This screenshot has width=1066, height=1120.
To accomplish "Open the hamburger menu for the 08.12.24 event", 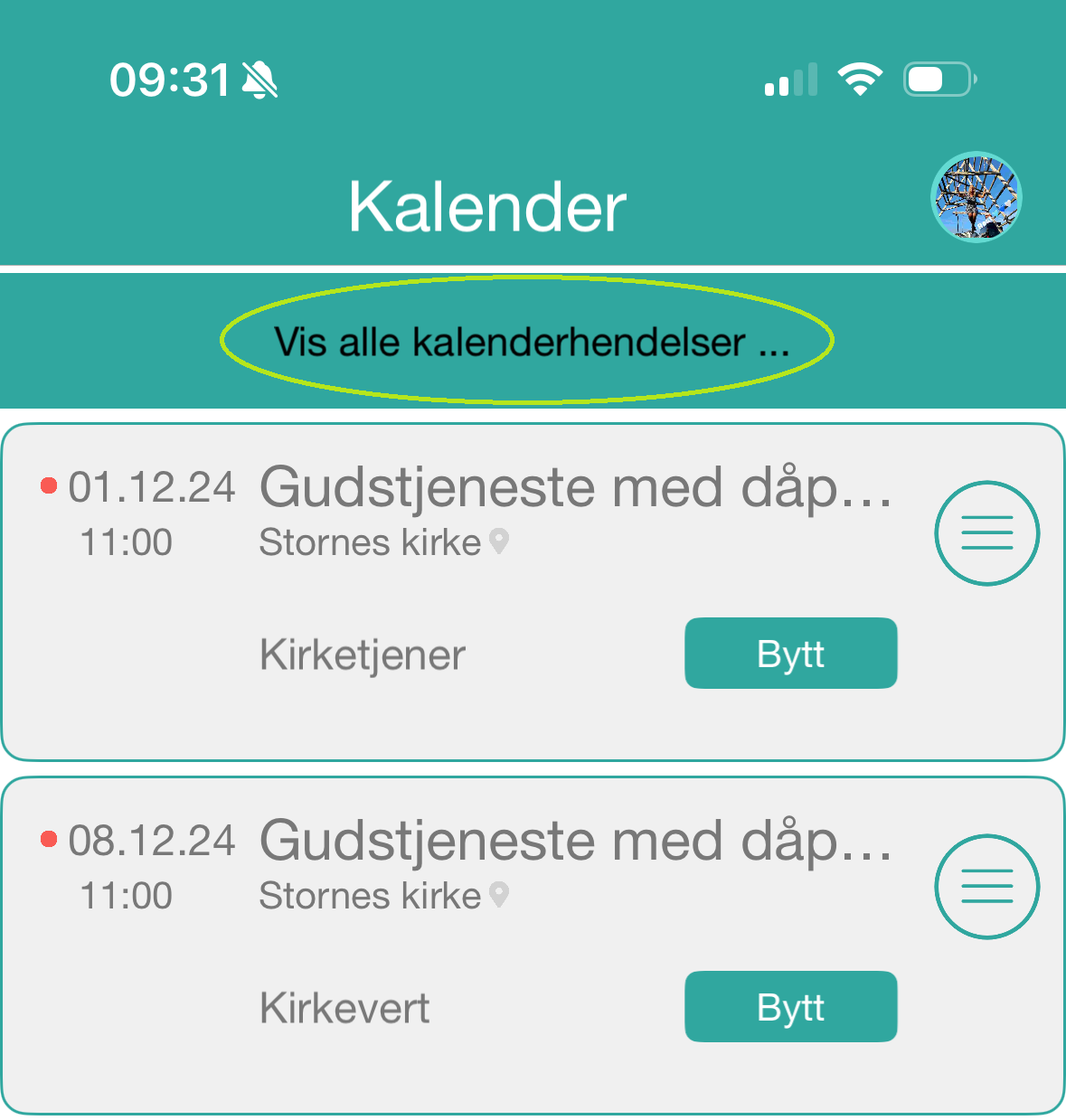I will (987, 886).
